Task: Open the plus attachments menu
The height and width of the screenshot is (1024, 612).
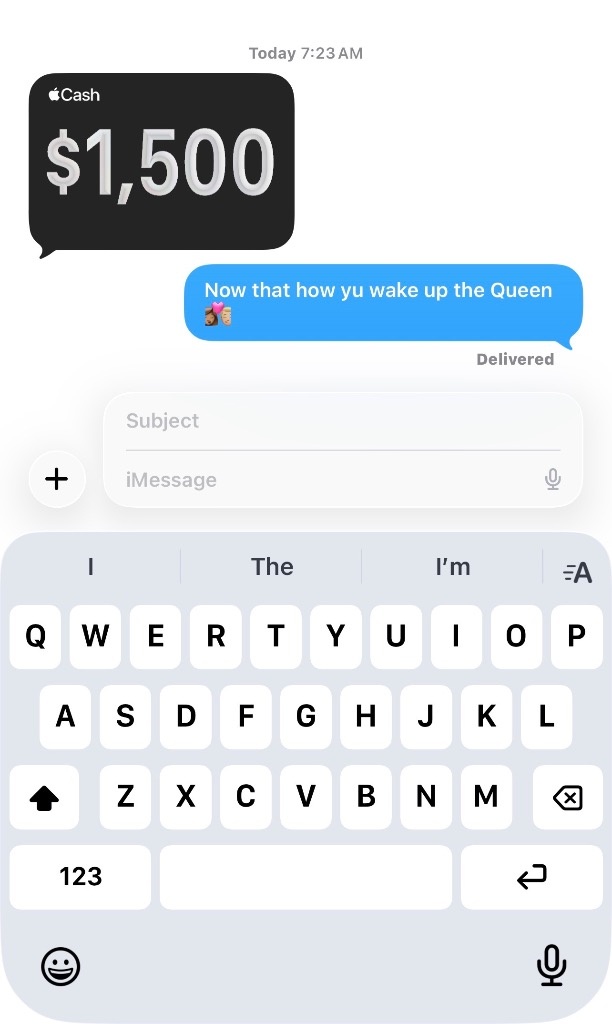Action: 57,479
